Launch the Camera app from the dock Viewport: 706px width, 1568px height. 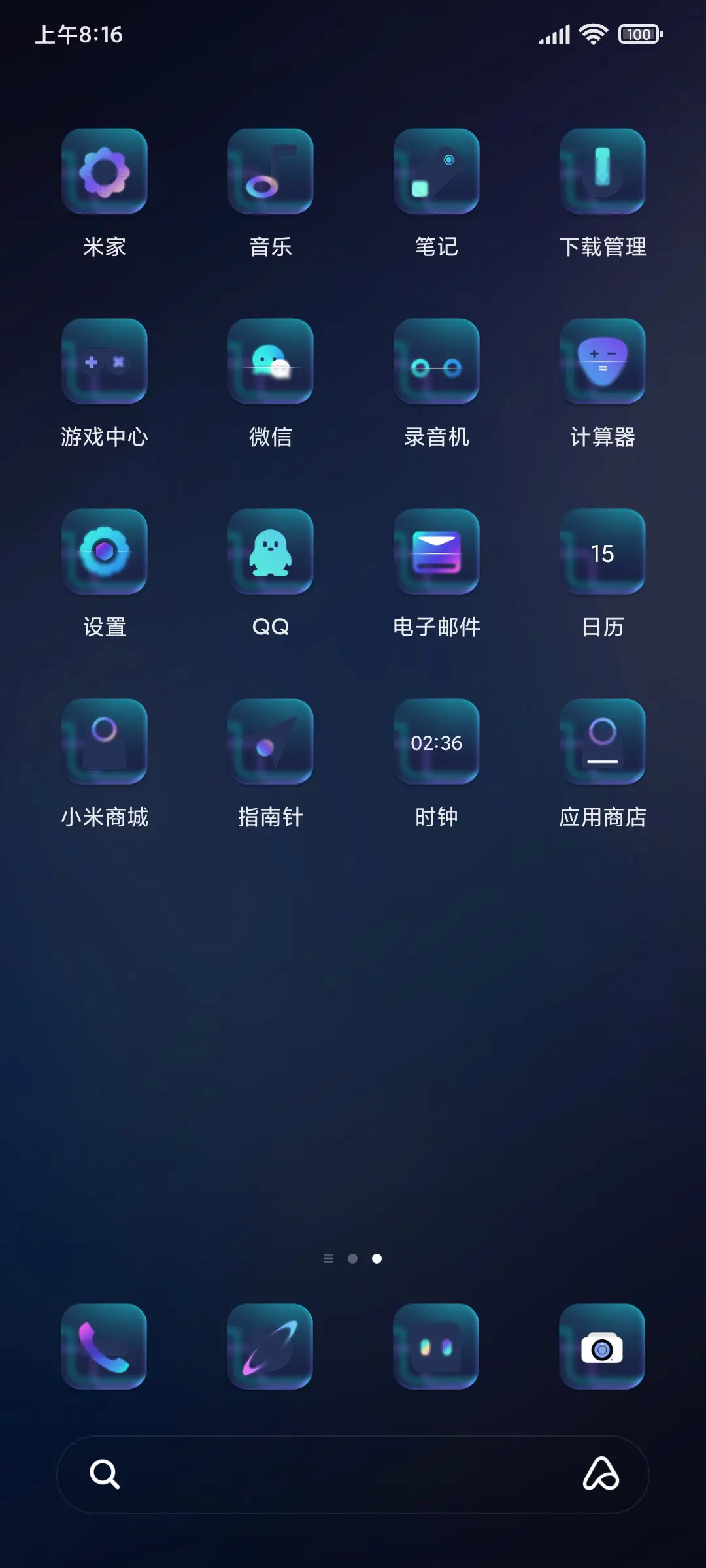click(602, 1349)
